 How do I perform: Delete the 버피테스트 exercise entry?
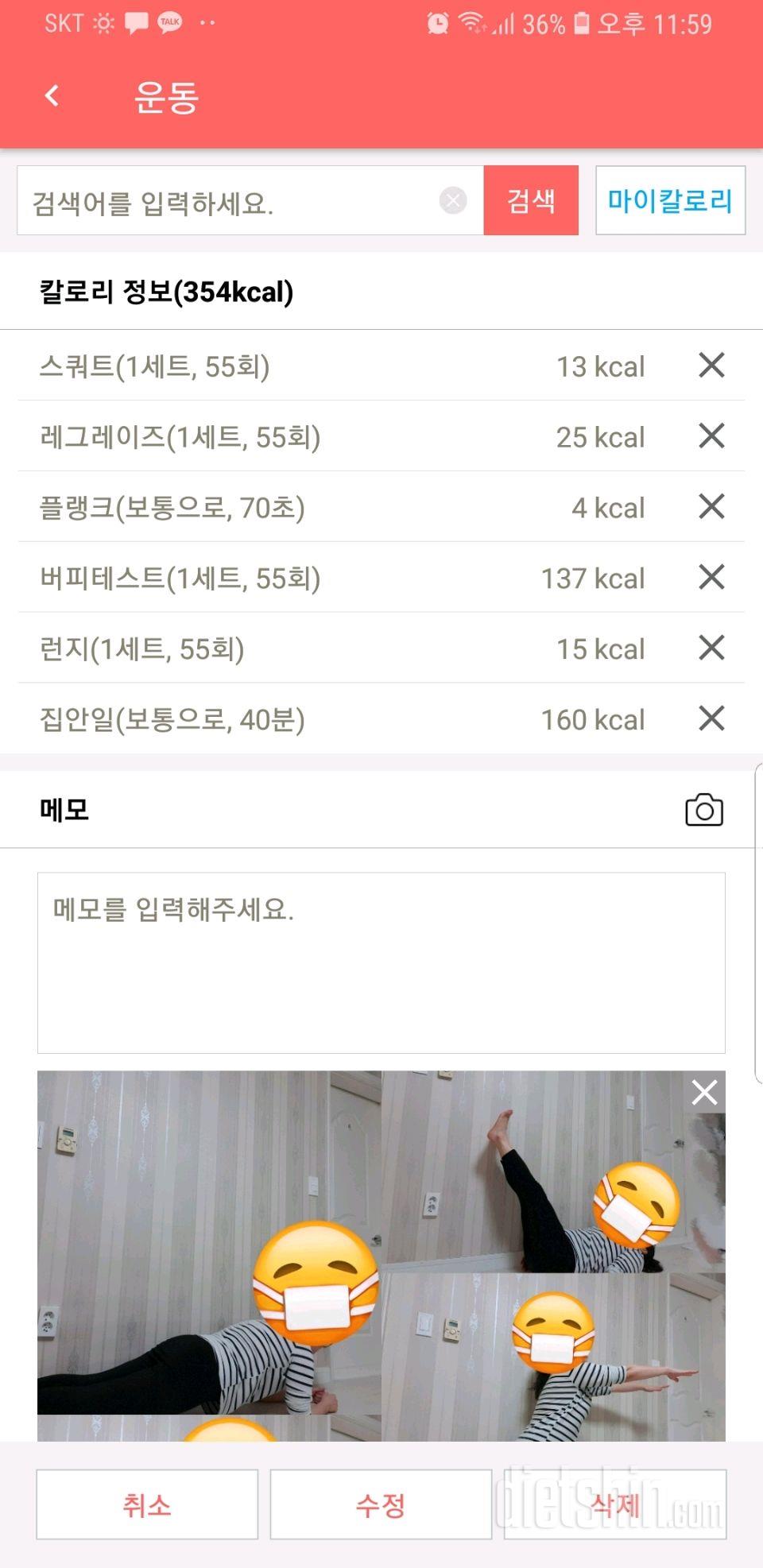coord(711,577)
